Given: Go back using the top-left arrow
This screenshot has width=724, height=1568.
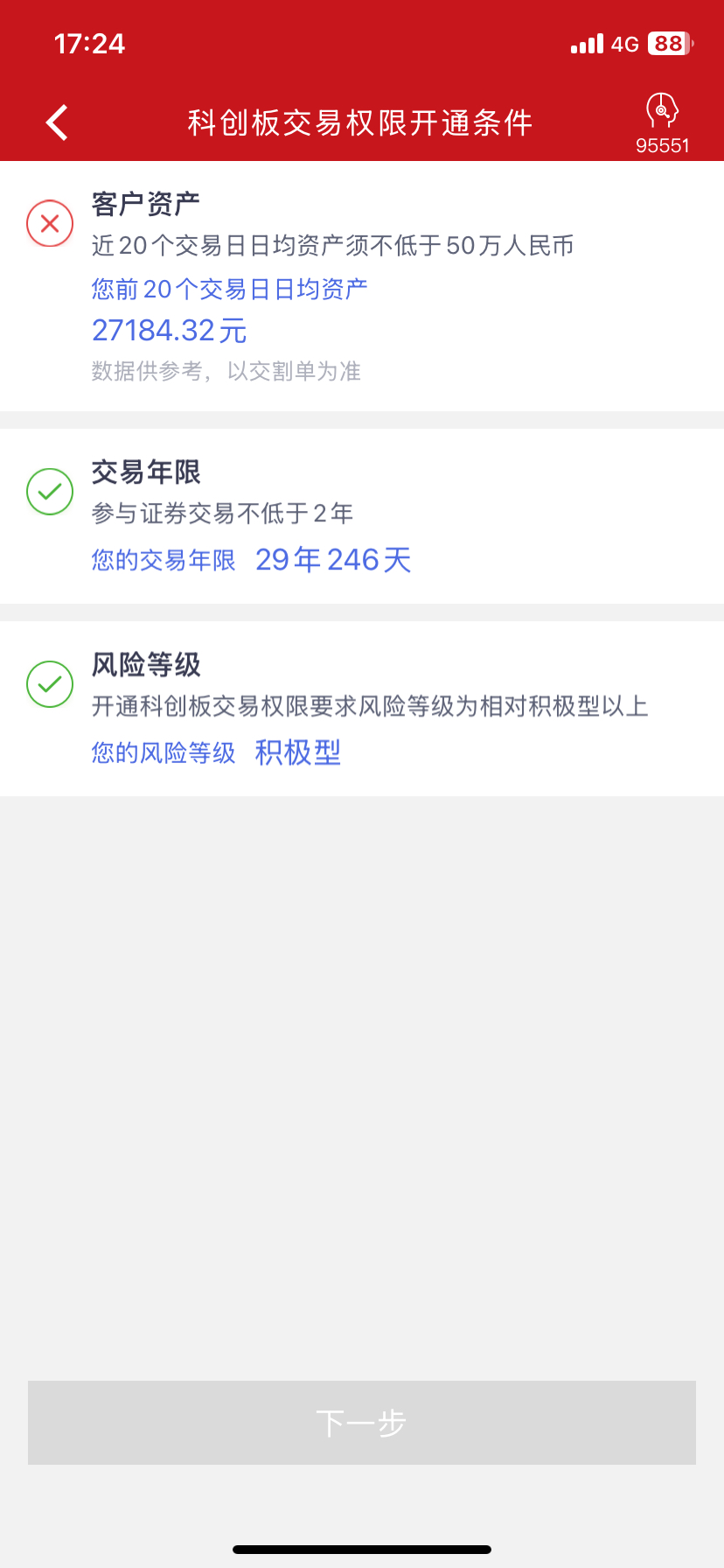Looking at the screenshot, I should tap(57, 122).
